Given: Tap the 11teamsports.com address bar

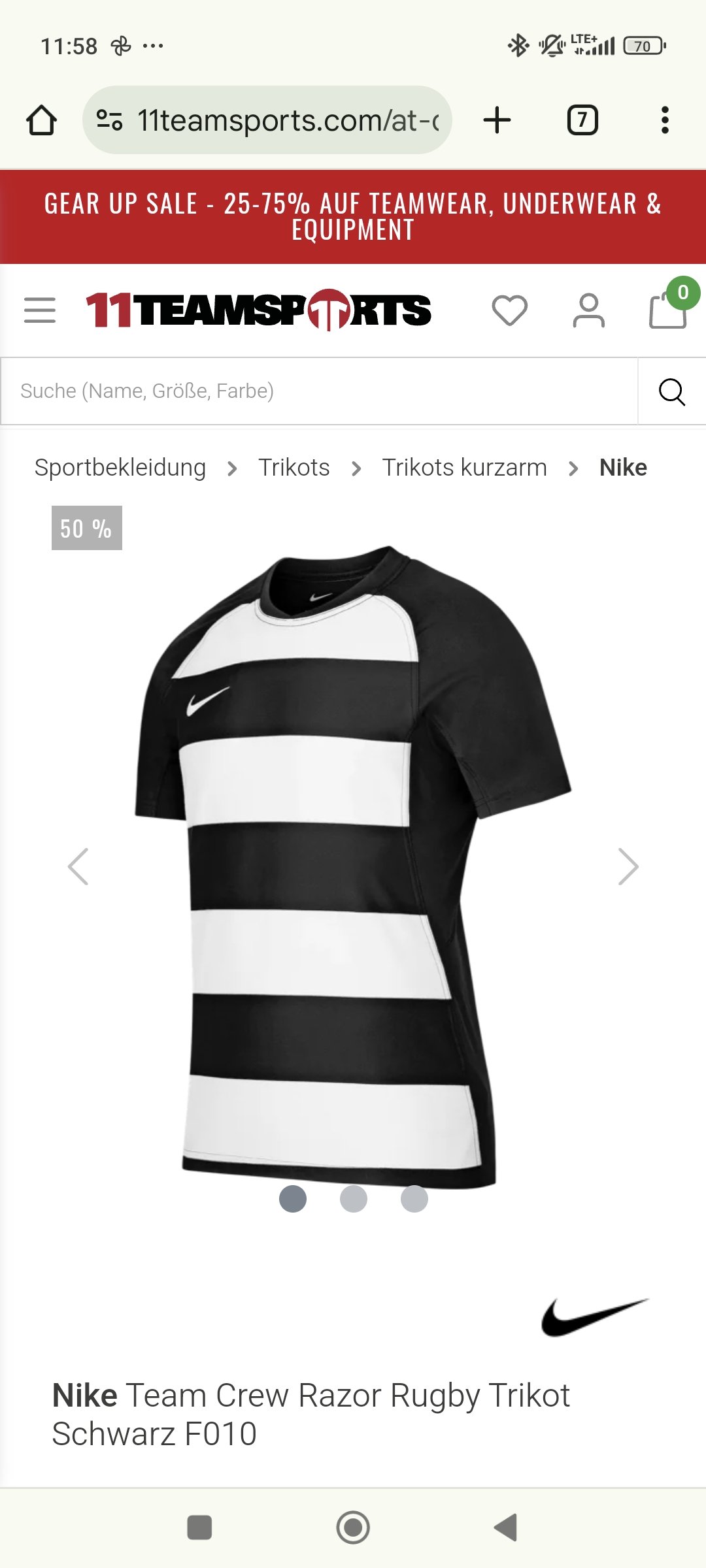Looking at the screenshot, I should coord(267,120).
